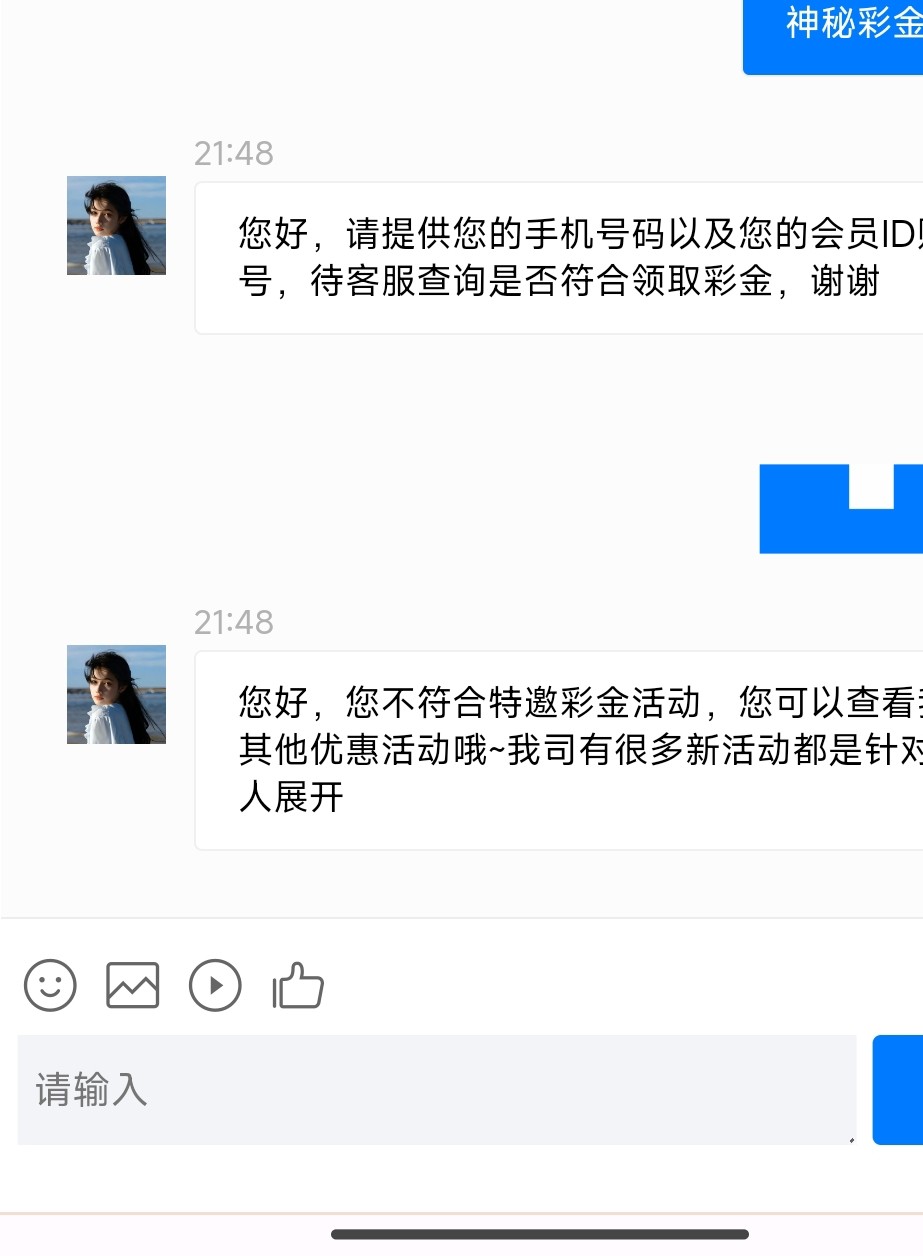Viewport: 923px width, 1256px height.
Task: Give a thumbs-up rating
Action: point(298,986)
